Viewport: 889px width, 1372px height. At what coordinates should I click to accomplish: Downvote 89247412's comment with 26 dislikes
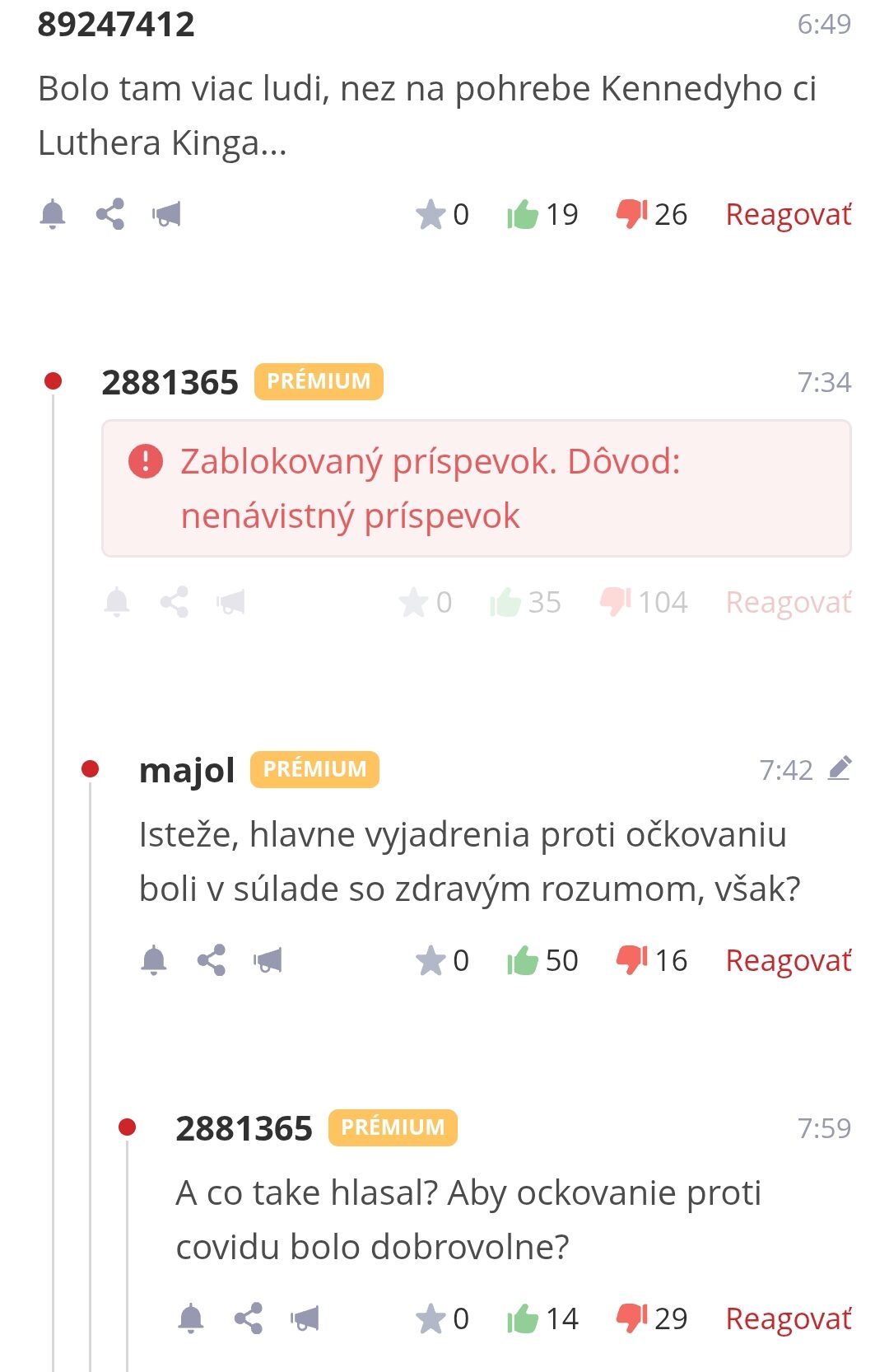[x=631, y=214]
